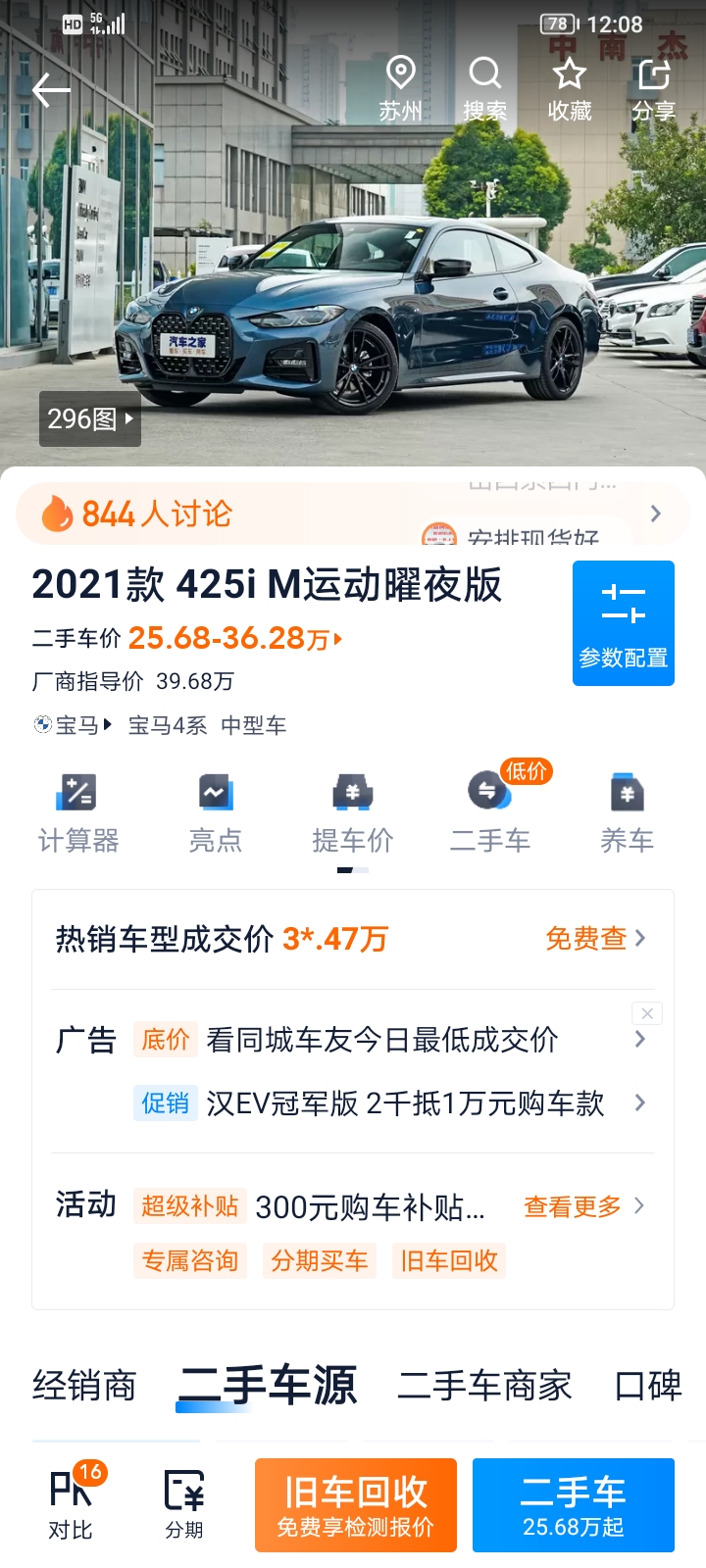Go back using the top-left arrow

click(x=51, y=91)
